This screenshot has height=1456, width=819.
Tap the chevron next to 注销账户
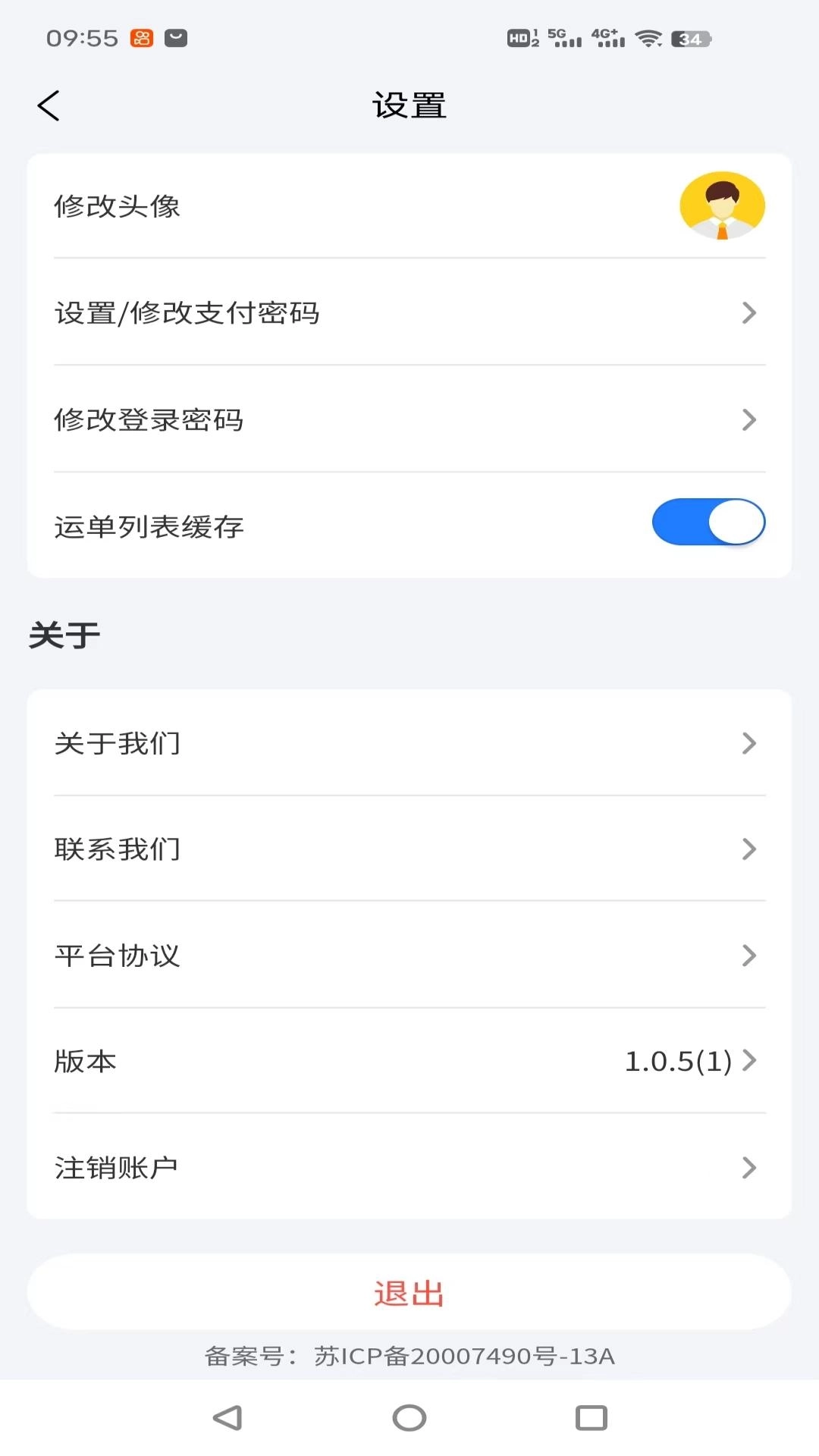coord(750,1167)
